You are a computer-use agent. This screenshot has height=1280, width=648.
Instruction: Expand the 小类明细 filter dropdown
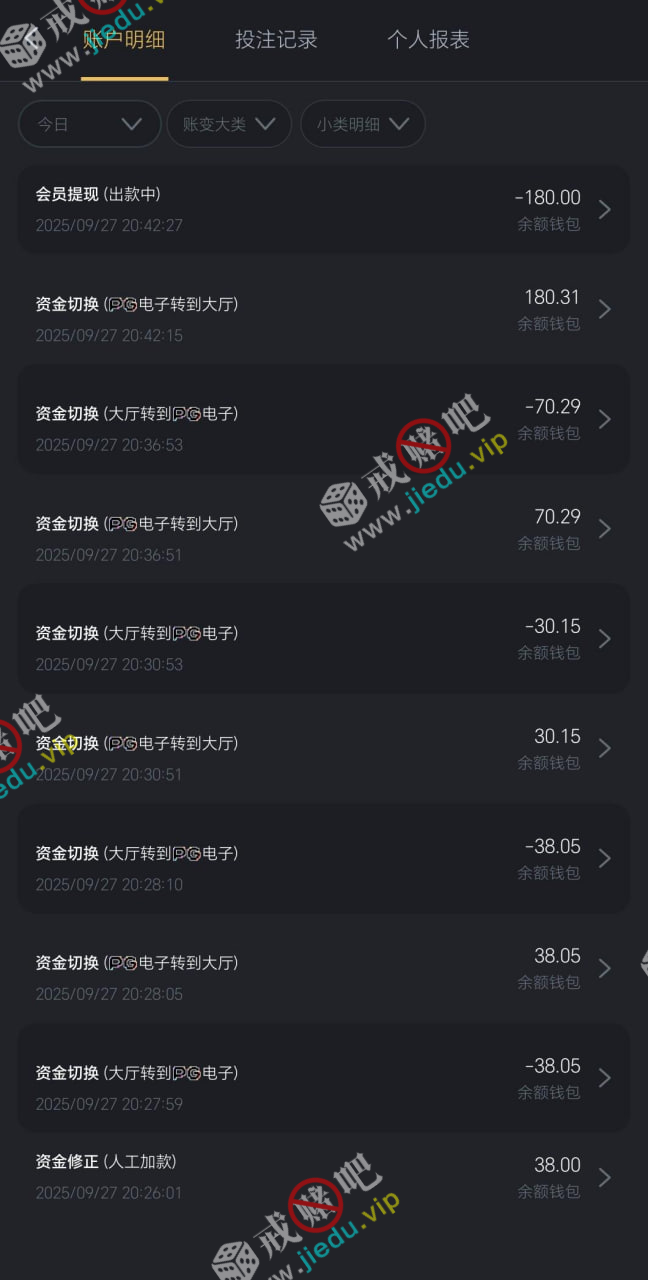click(362, 124)
